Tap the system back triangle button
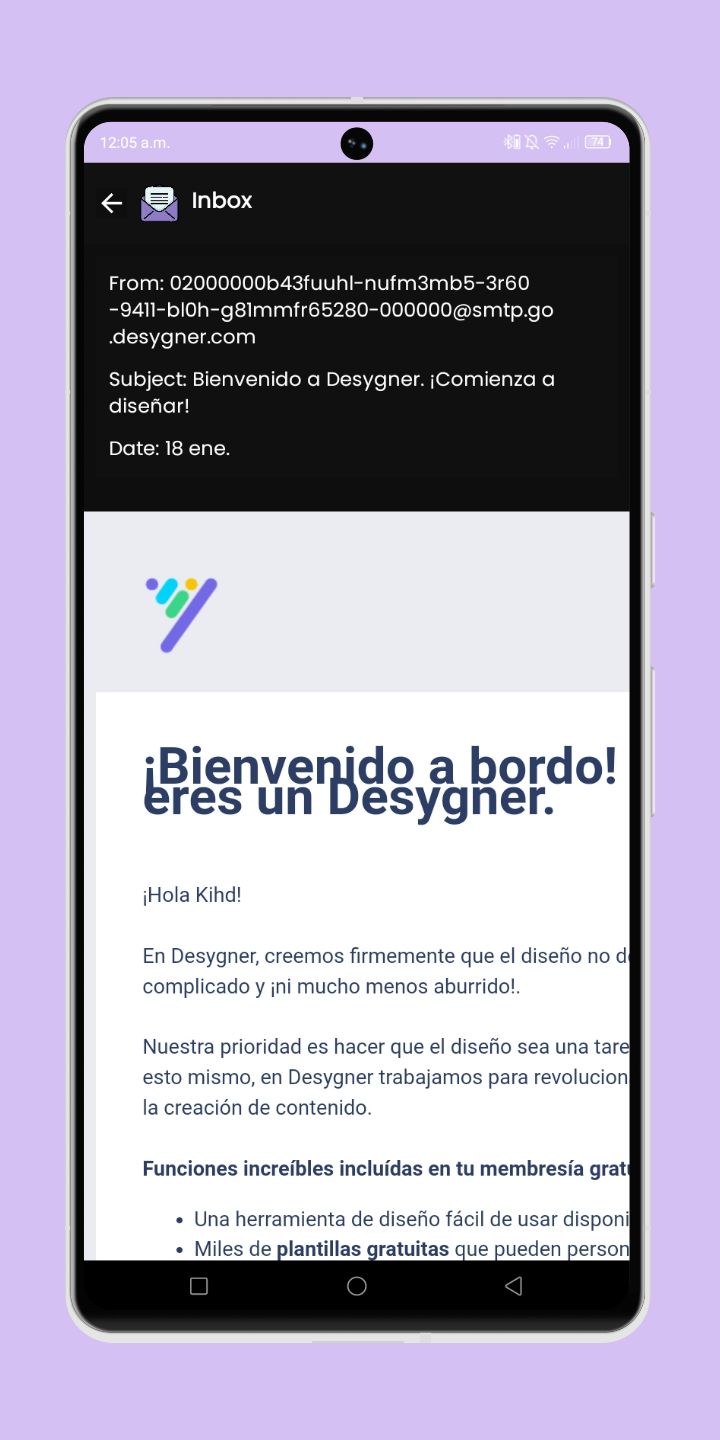The height and width of the screenshot is (1440, 720). click(513, 1286)
